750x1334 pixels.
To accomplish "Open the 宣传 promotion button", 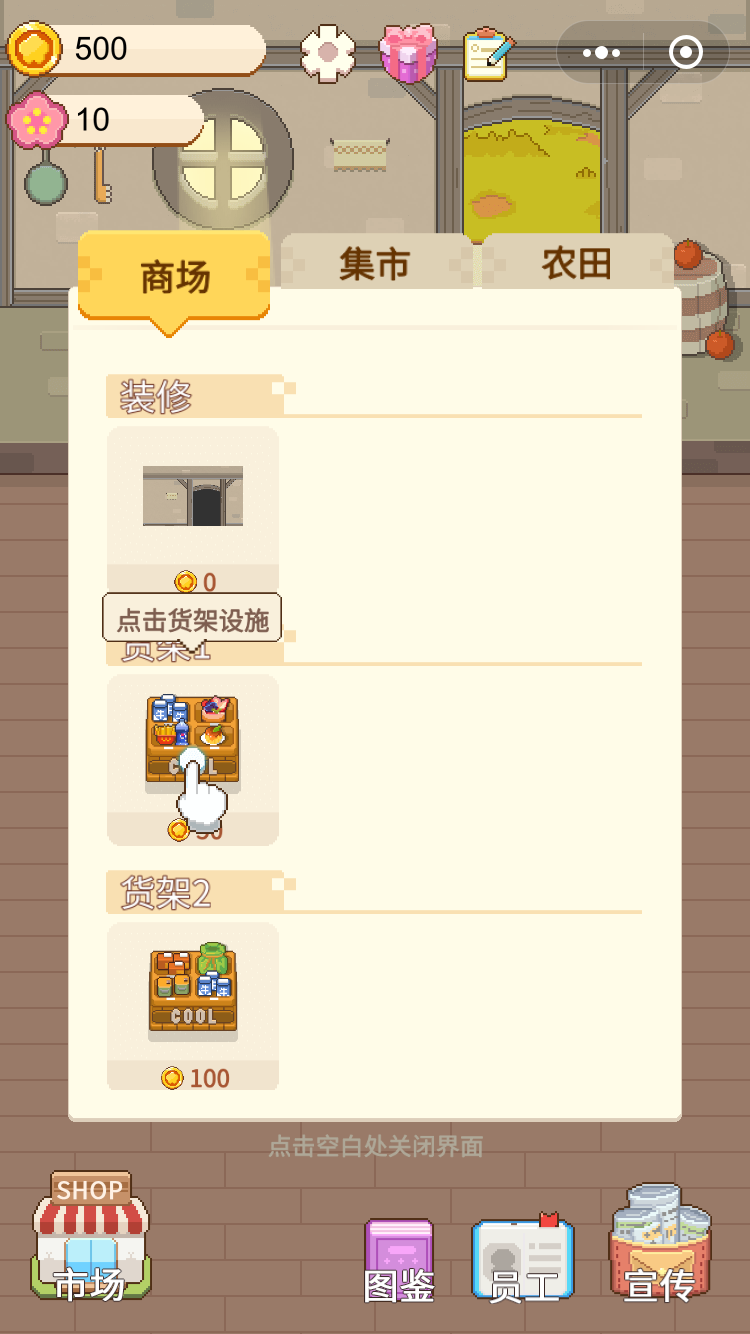I will pos(660,1243).
